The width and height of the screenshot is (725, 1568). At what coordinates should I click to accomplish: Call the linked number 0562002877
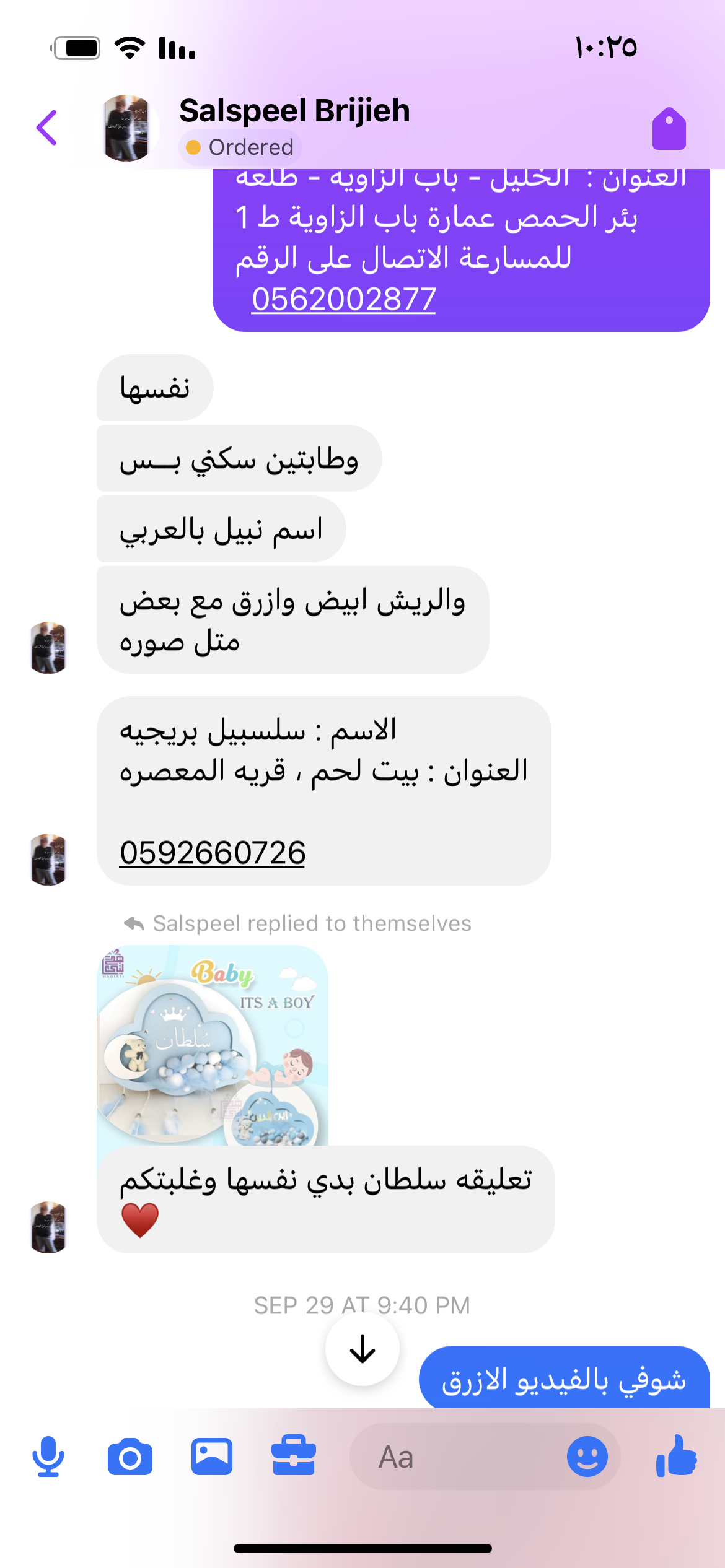(343, 300)
